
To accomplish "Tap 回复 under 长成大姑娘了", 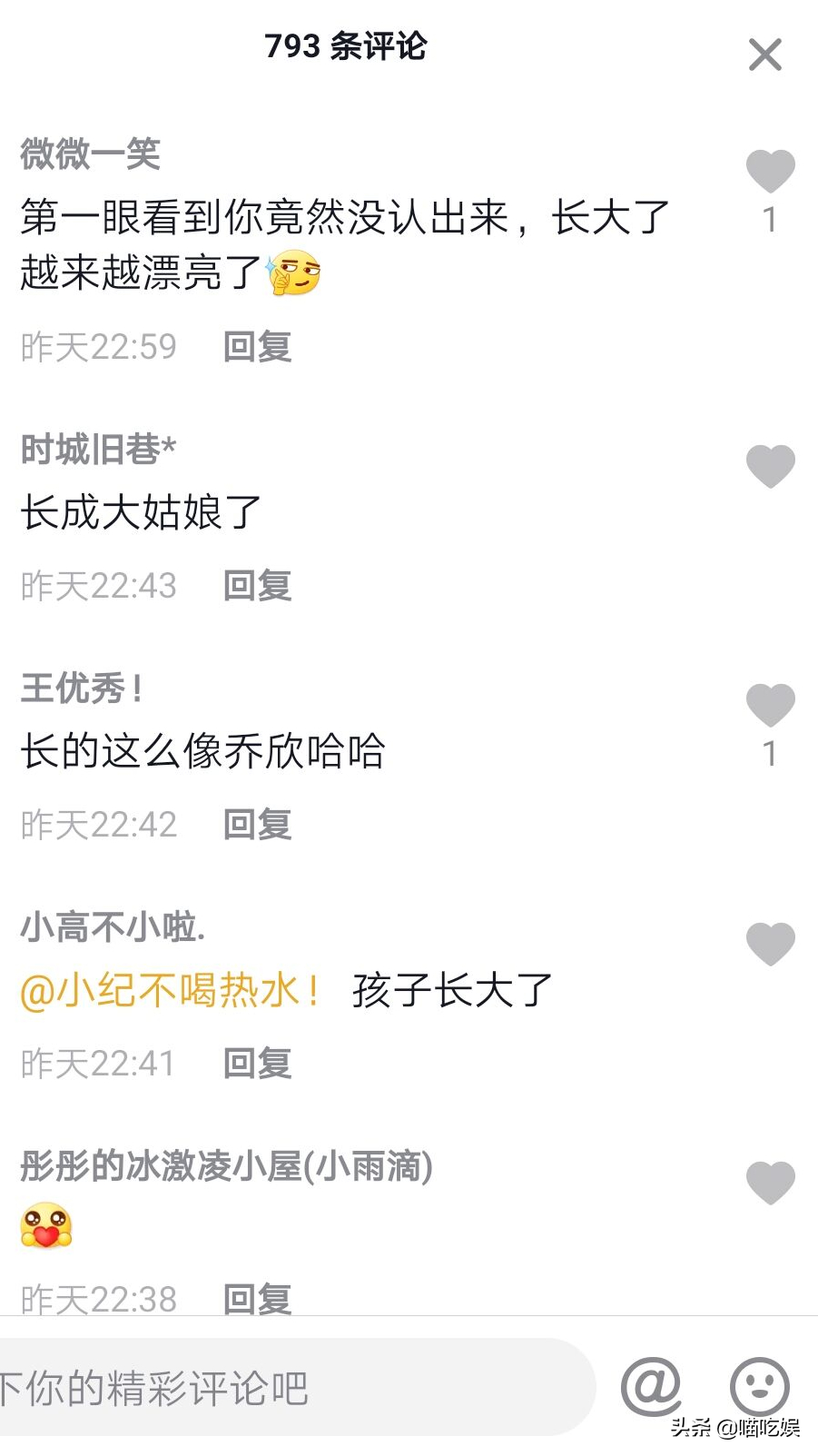I will [x=255, y=586].
